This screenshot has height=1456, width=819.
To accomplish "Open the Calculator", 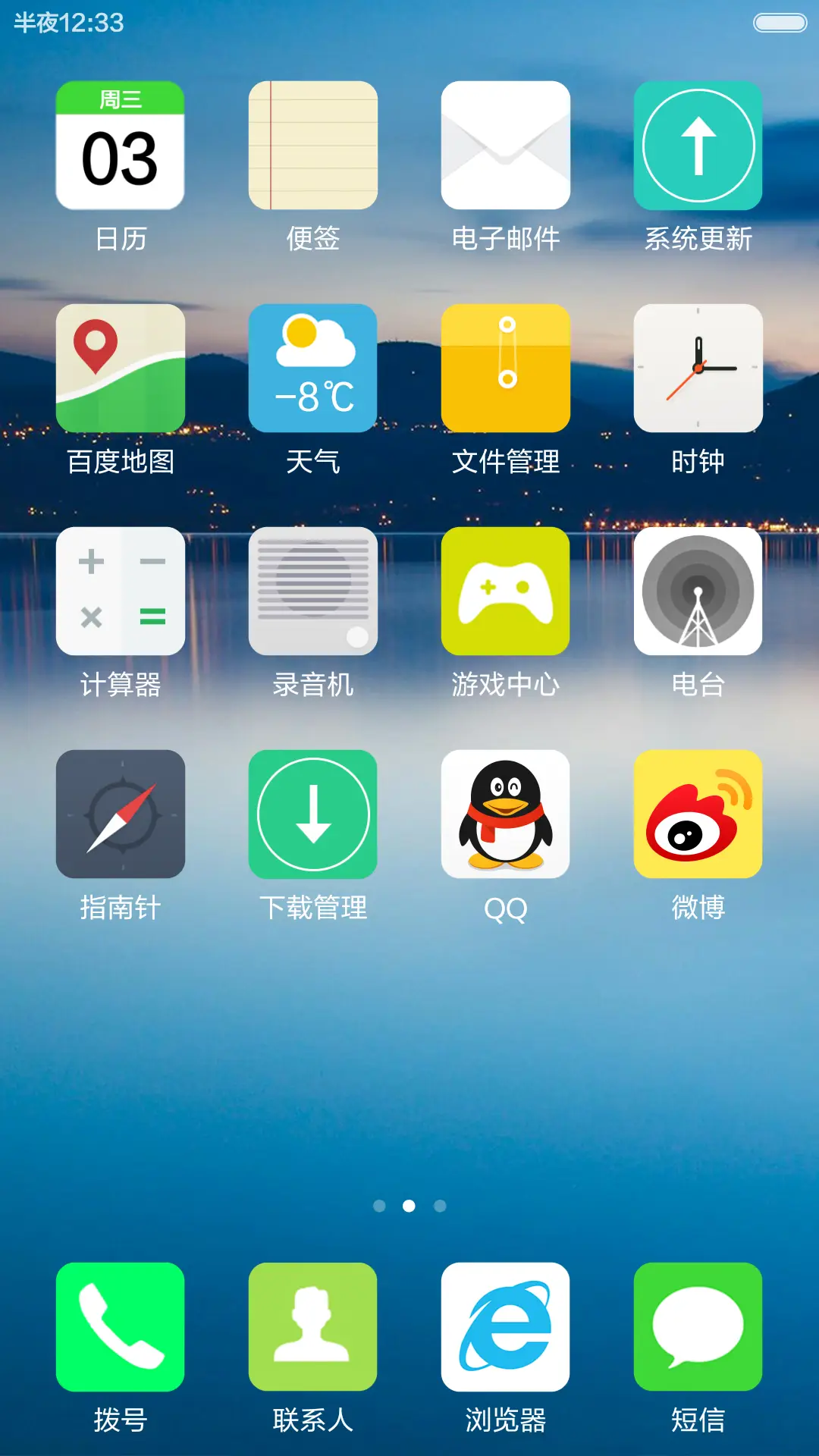I will [x=120, y=591].
